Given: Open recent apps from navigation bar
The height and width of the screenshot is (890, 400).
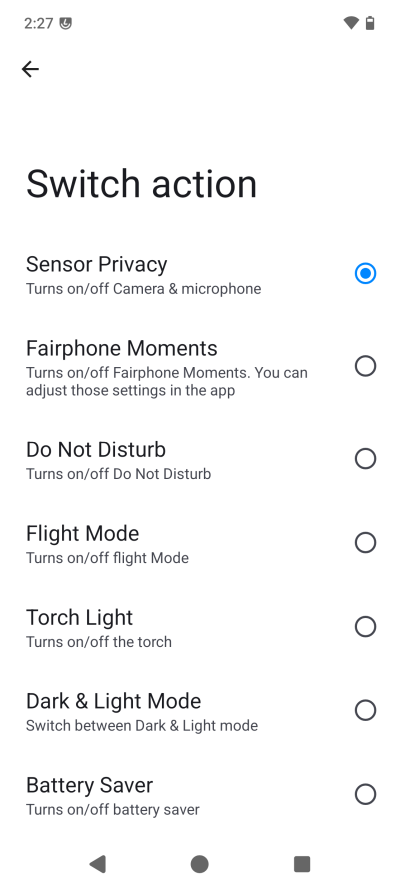Looking at the screenshot, I should point(302,864).
